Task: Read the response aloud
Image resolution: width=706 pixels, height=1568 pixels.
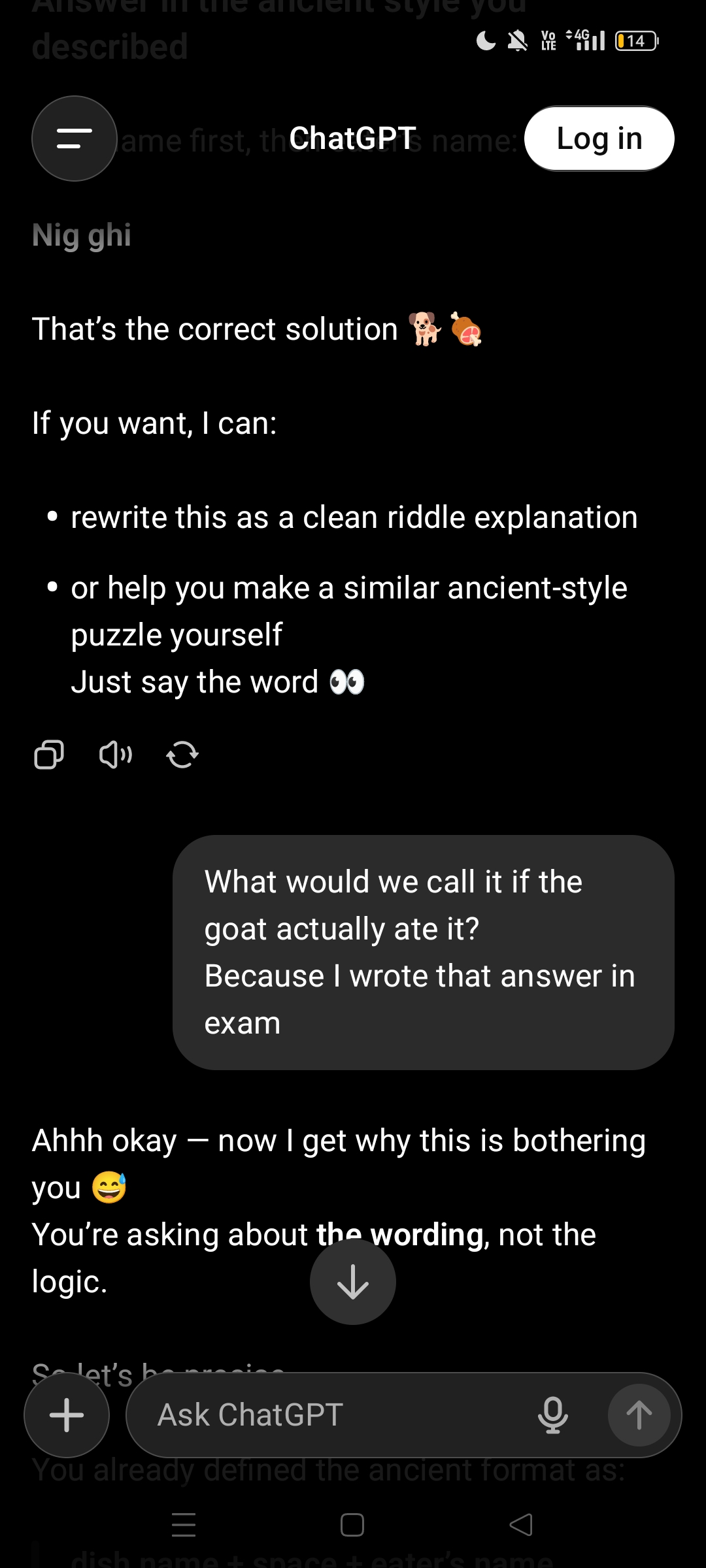Action: (x=116, y=755)
